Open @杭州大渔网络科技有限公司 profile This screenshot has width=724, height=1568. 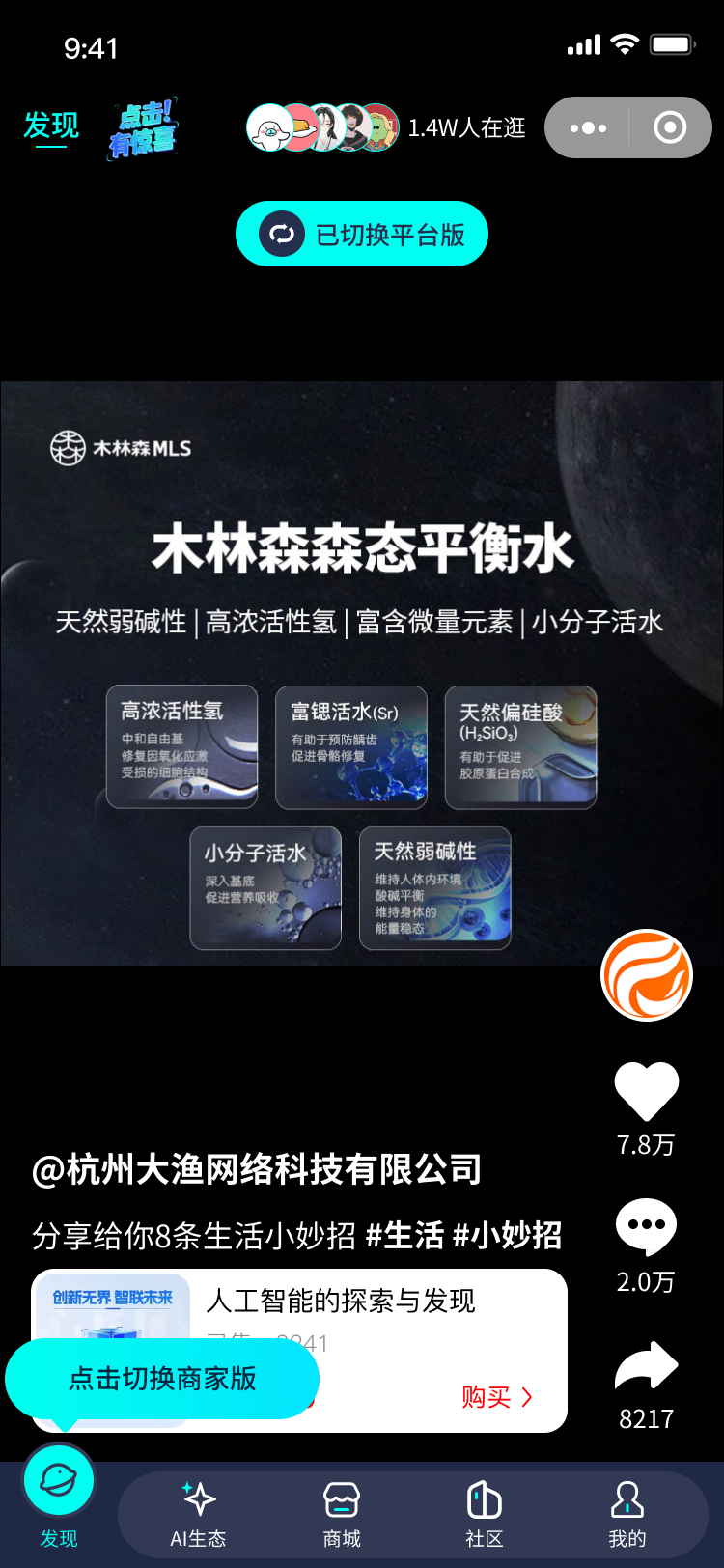click(257, 1169)
